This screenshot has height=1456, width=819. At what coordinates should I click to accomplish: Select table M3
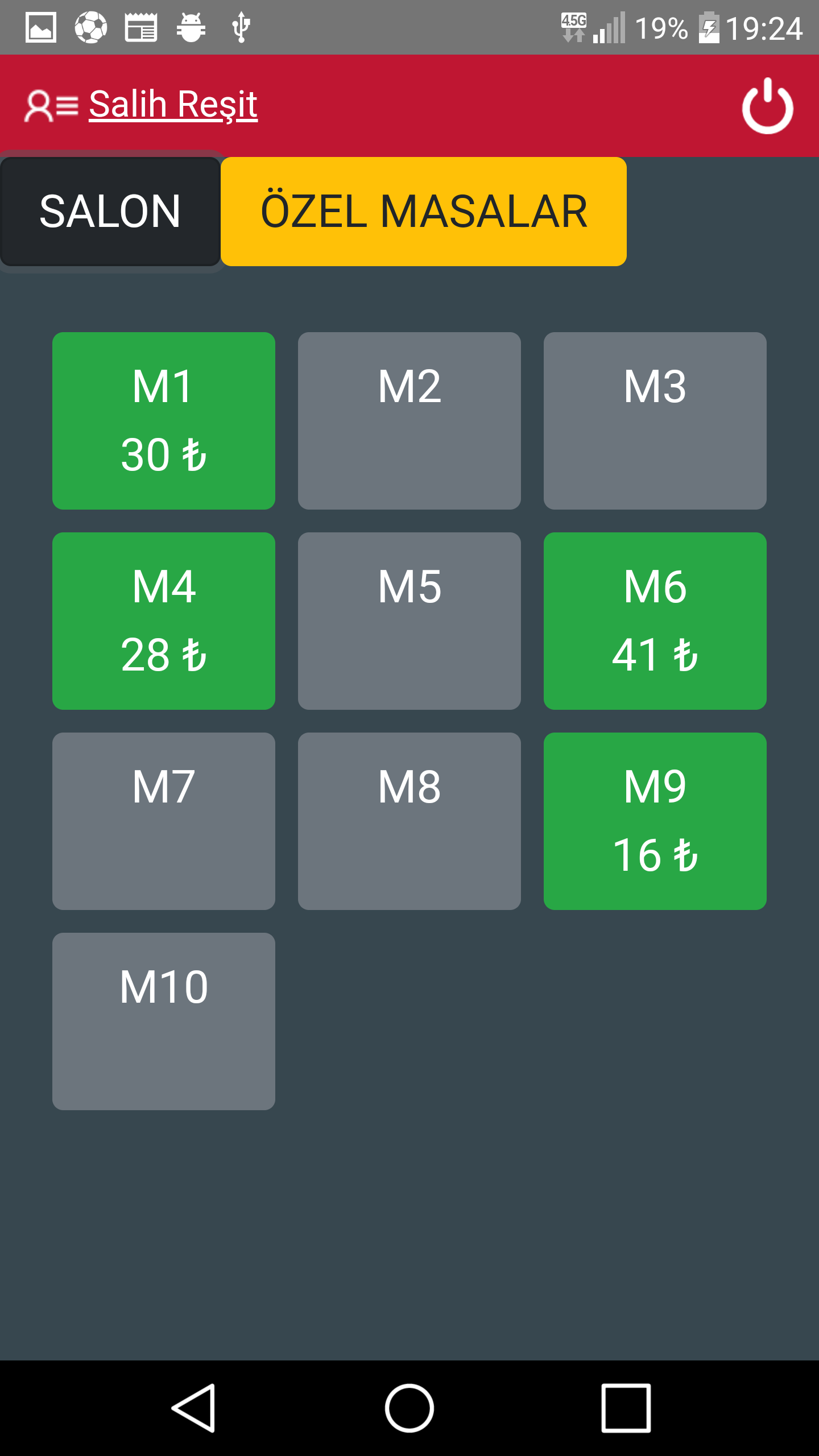(x=655, y=421)
